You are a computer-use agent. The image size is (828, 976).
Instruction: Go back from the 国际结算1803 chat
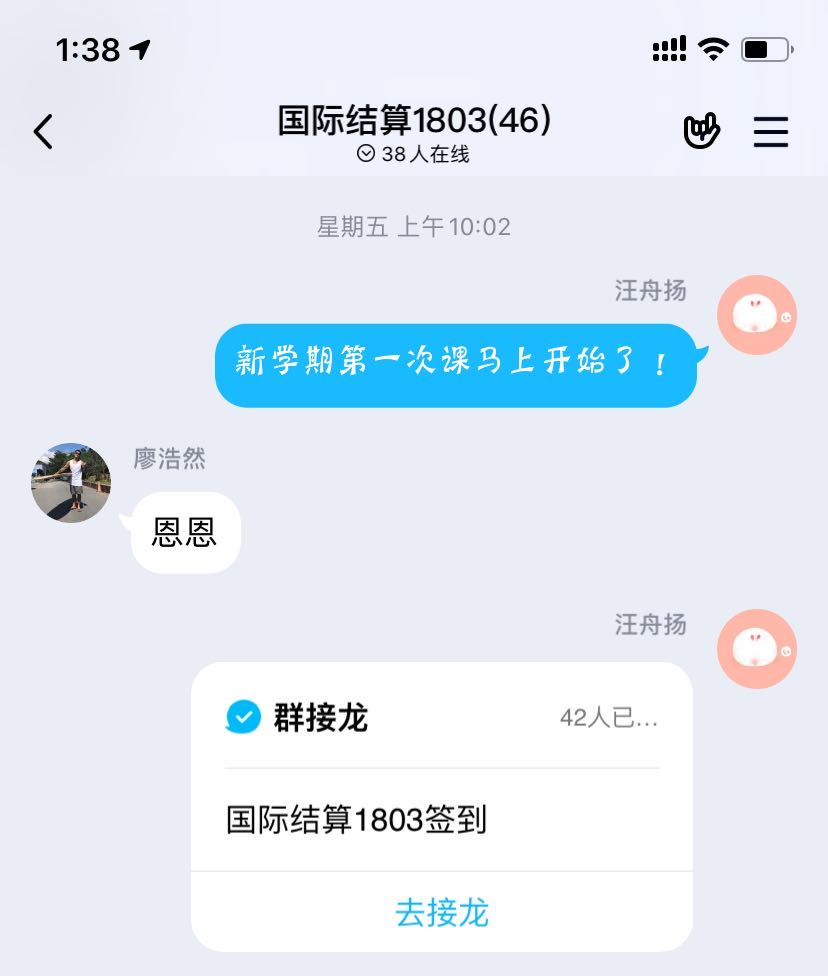click(x=43, y=131)
